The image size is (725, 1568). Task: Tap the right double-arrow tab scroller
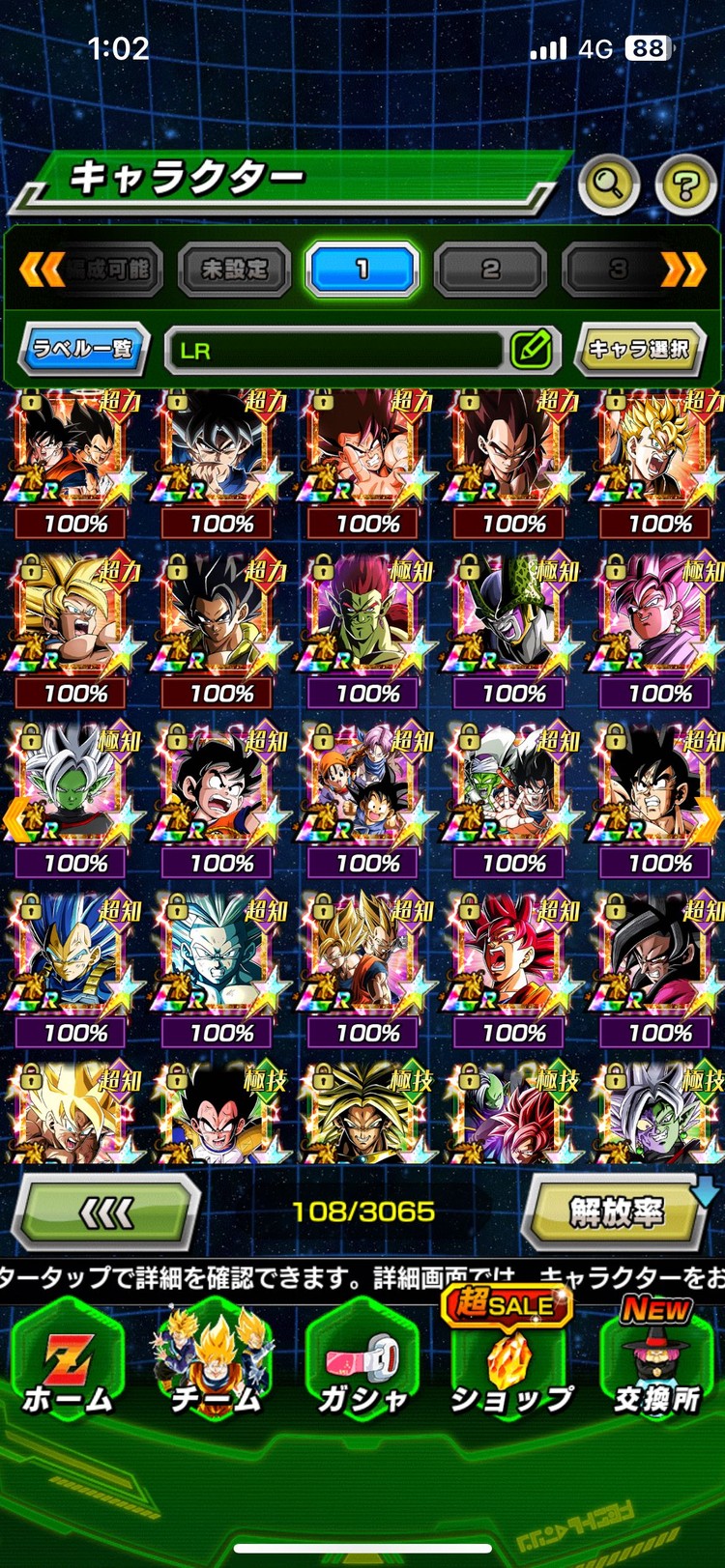[x=682, y=270]
